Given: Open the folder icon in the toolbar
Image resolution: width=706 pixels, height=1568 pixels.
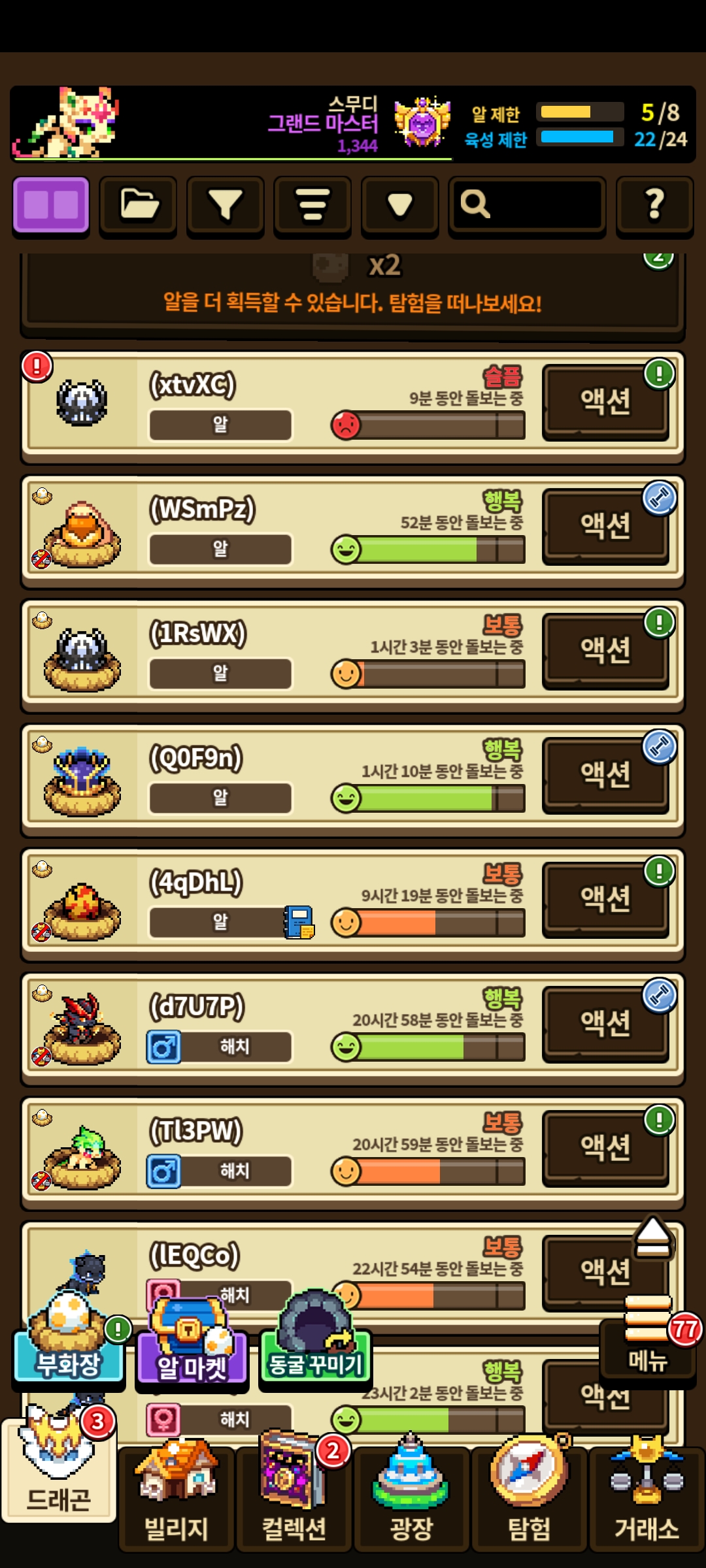Looking at the screenshot, I should (x=138, y=205).
